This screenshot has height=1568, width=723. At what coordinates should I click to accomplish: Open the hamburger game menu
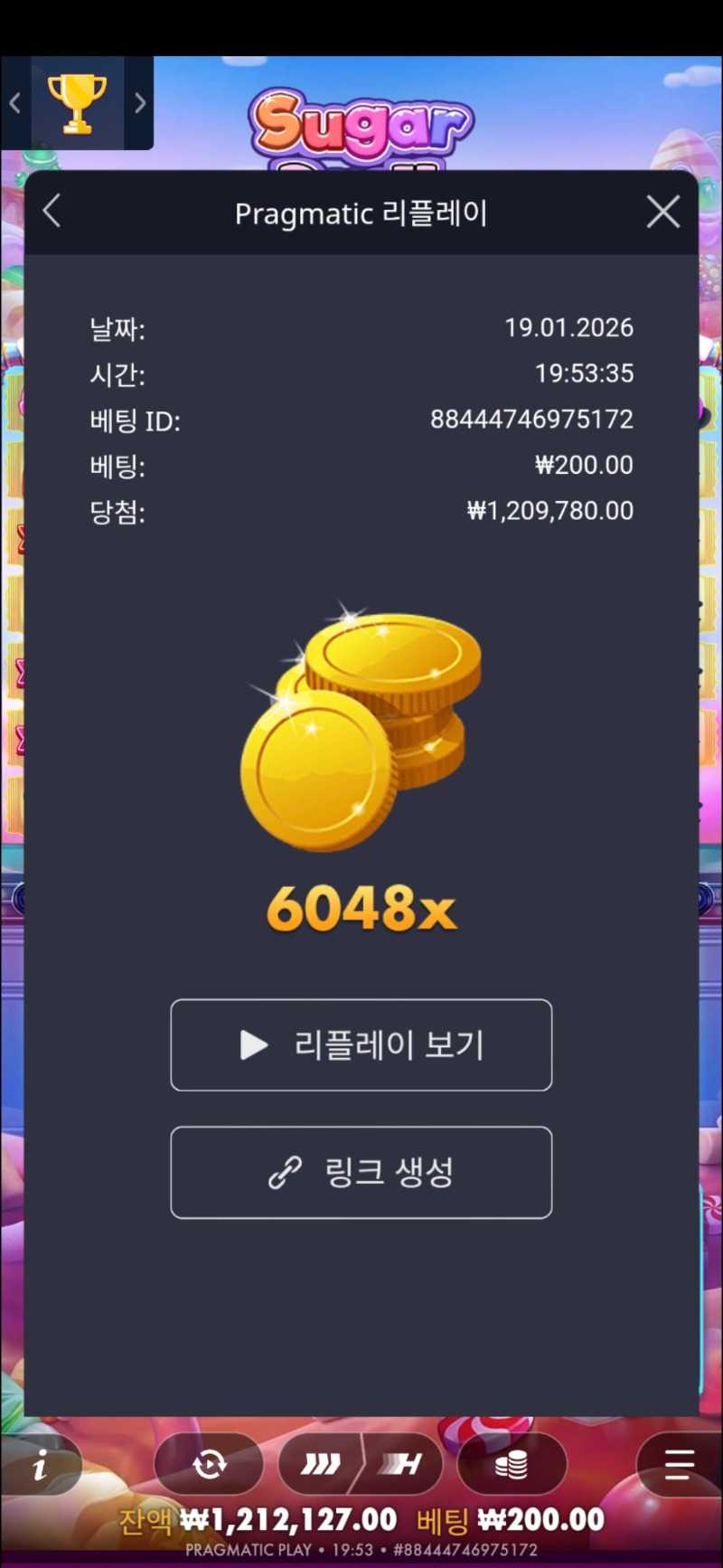click(x=679, y=1464)
